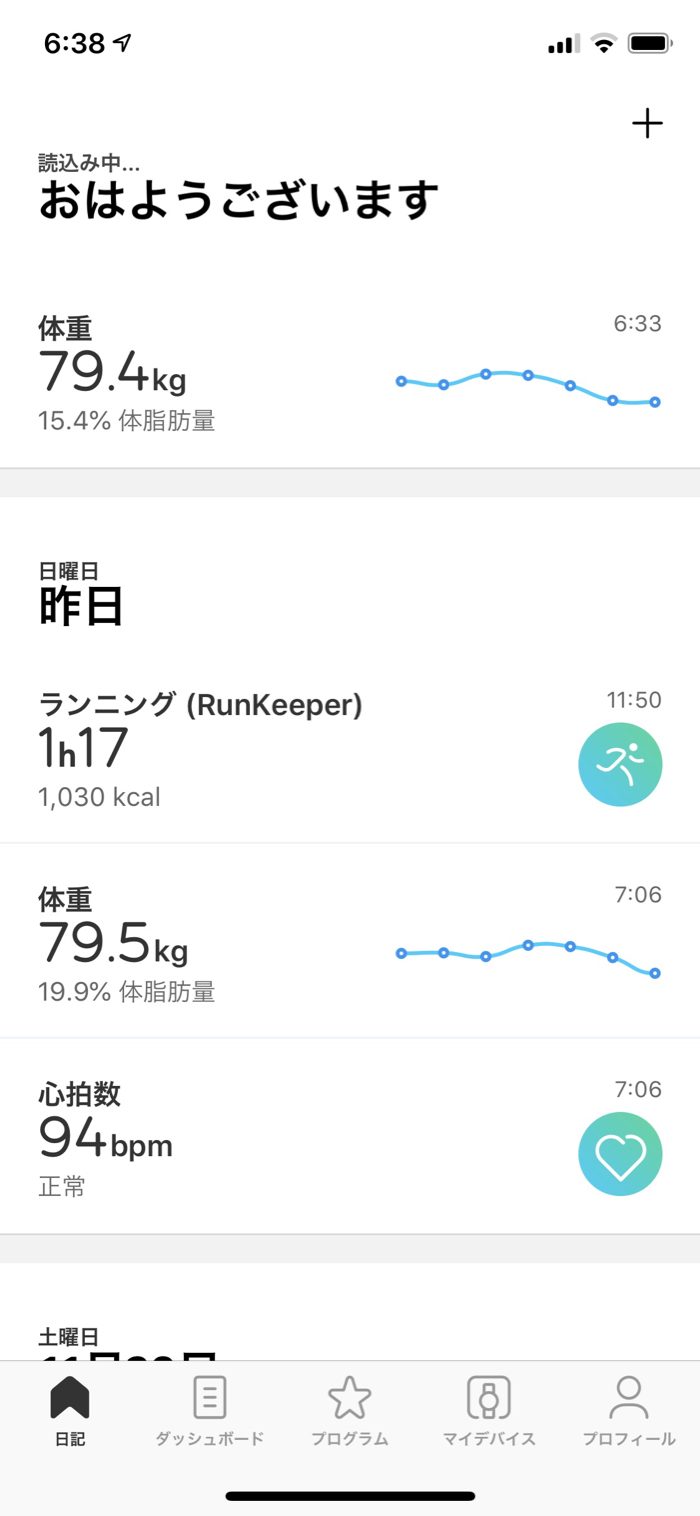The width and height of the screenshot is (700, 1516).
Task: Open the RunKeeper running activity
Action: click(350, 747)
